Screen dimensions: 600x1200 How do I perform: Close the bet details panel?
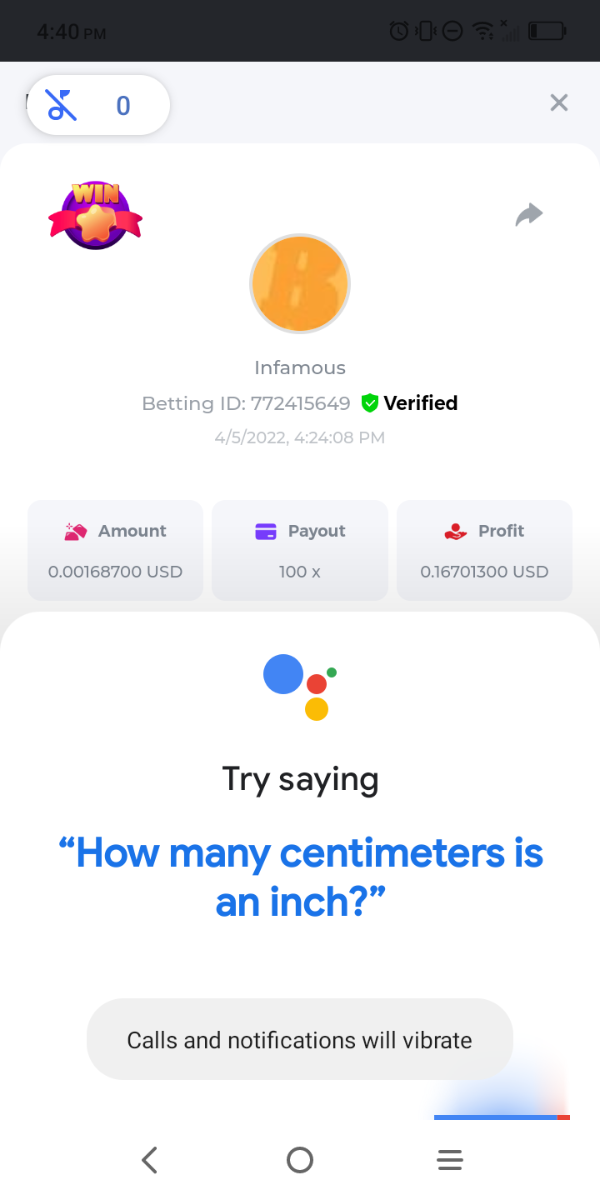pos(559,103)
